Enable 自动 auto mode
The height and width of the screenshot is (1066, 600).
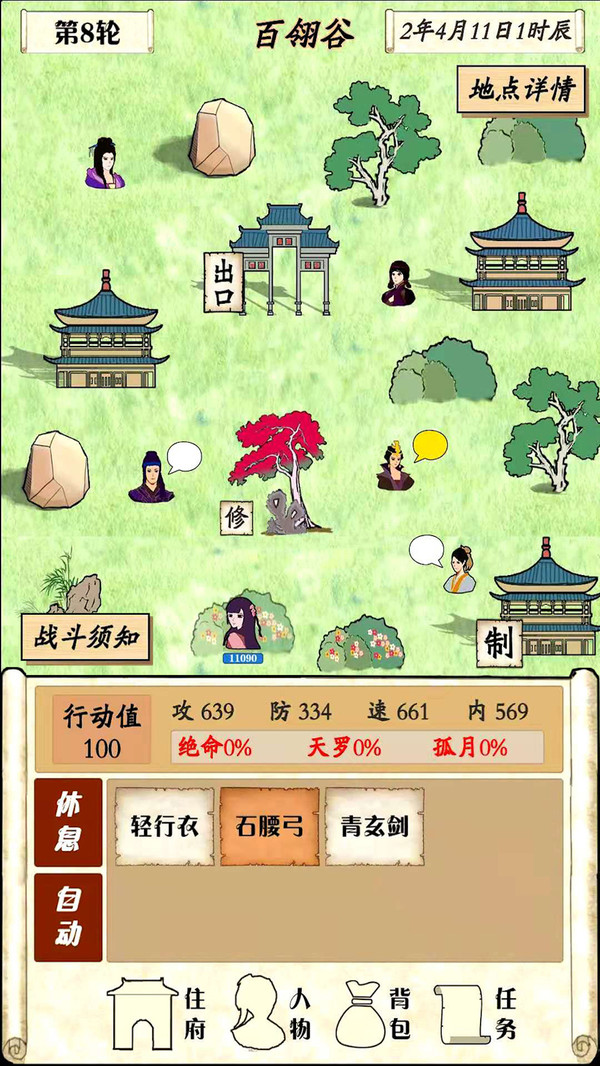(68, 917)
